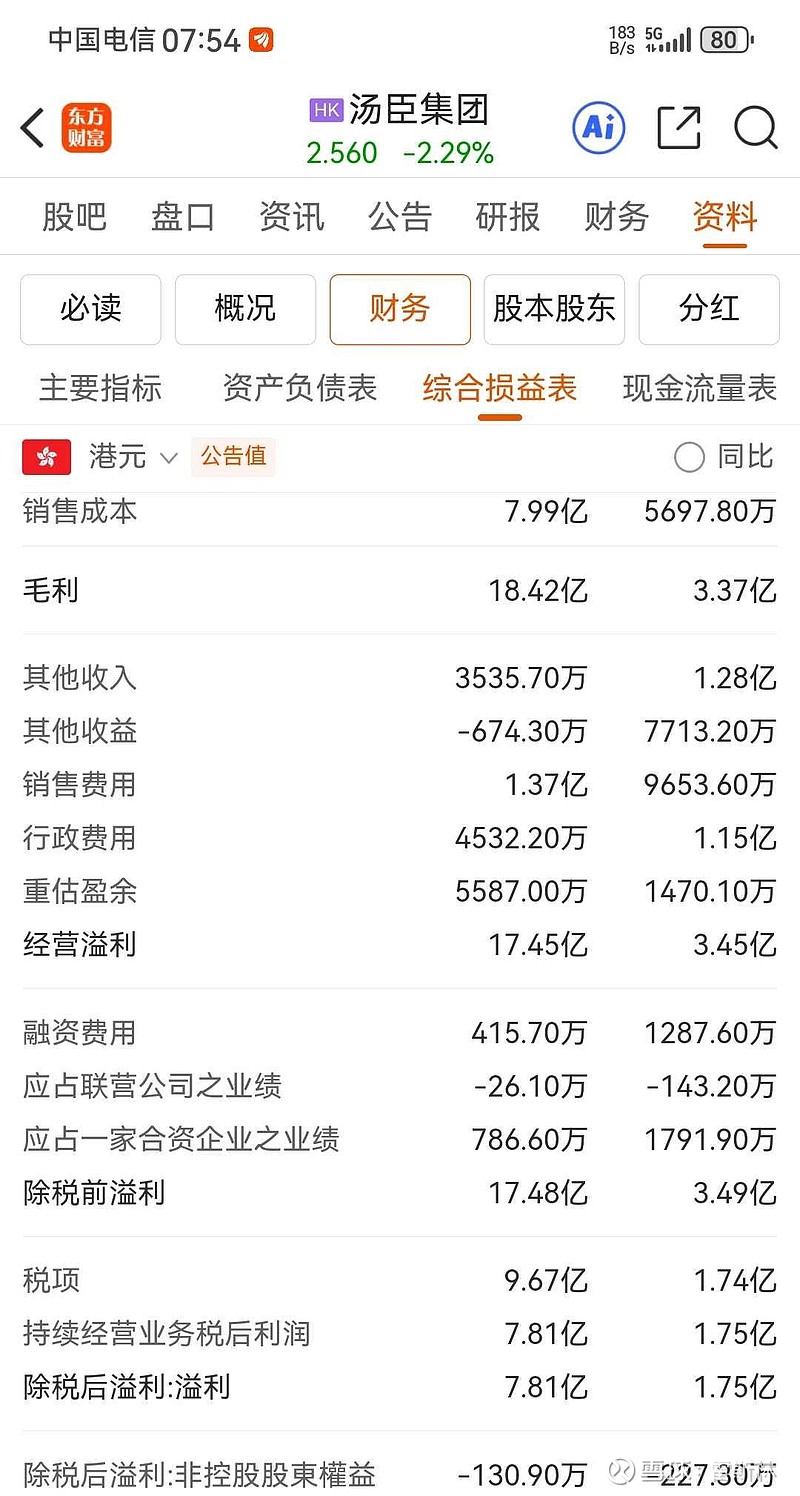Tap the 东方财富 logo
Image resolution: width=800 pixels, height=1496 pixels.
(87, 128)
